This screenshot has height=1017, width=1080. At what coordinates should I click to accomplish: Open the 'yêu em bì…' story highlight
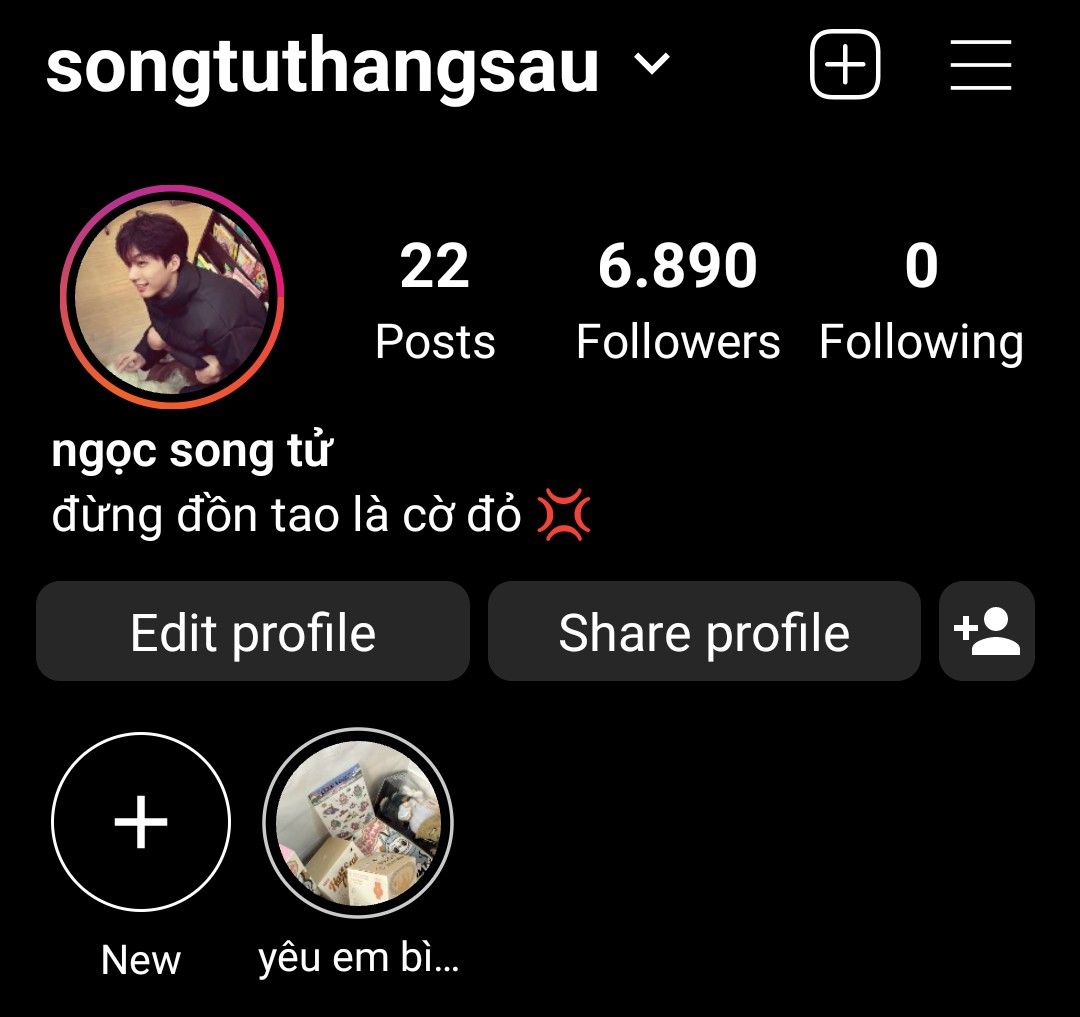(x=358, y=822)
